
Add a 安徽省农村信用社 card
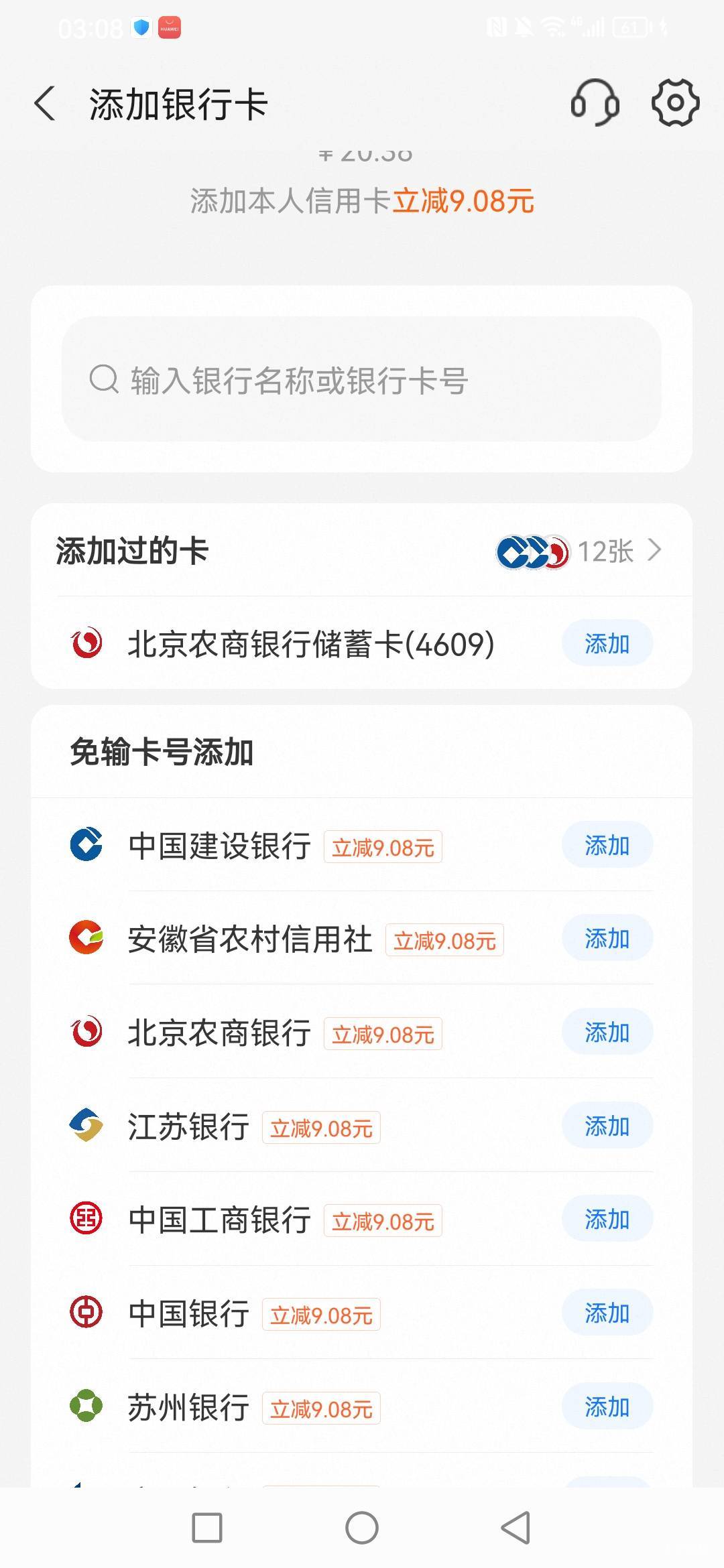point(607,938)
